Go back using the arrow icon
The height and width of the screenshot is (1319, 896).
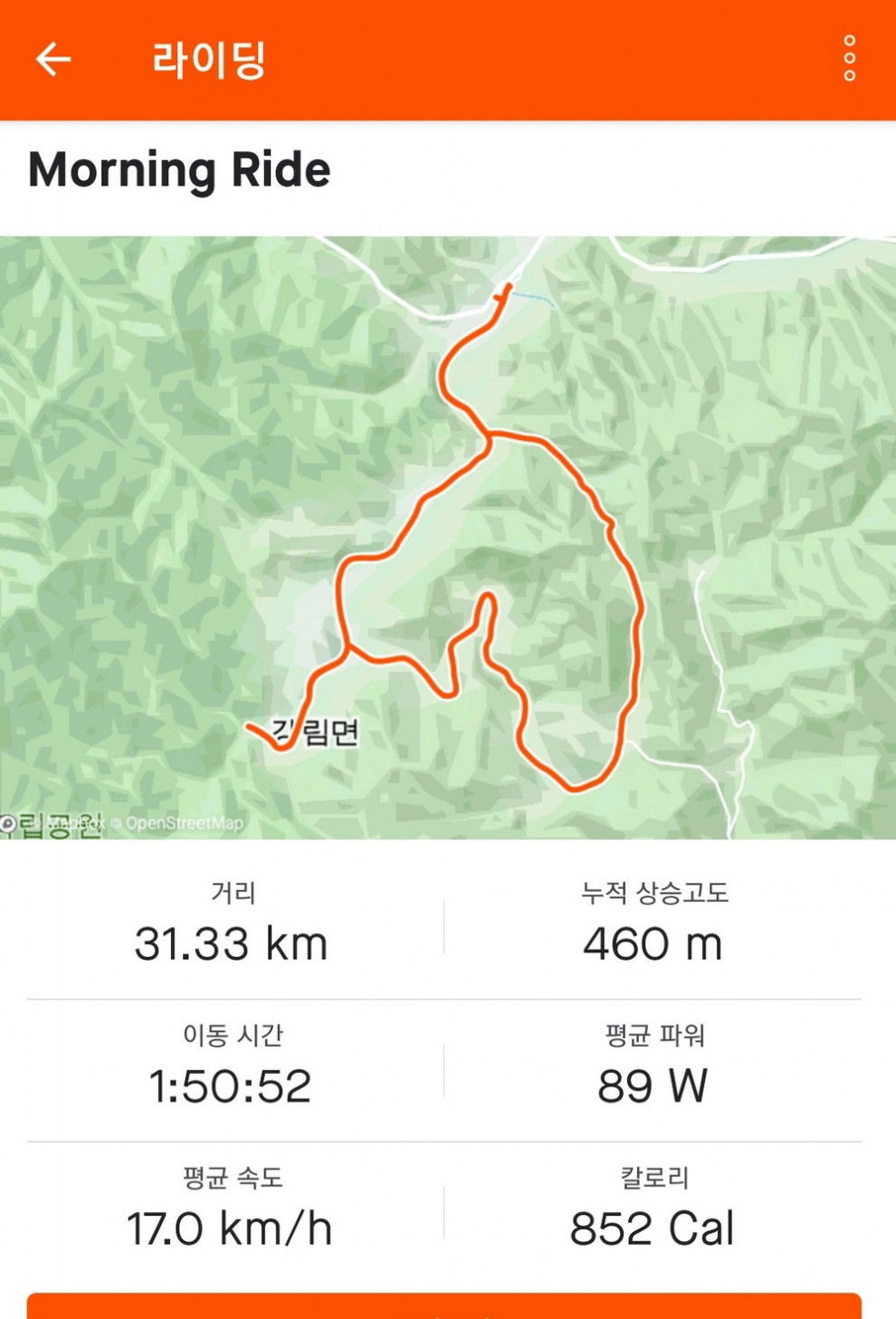pyautogui.click(x=53, y=60)
